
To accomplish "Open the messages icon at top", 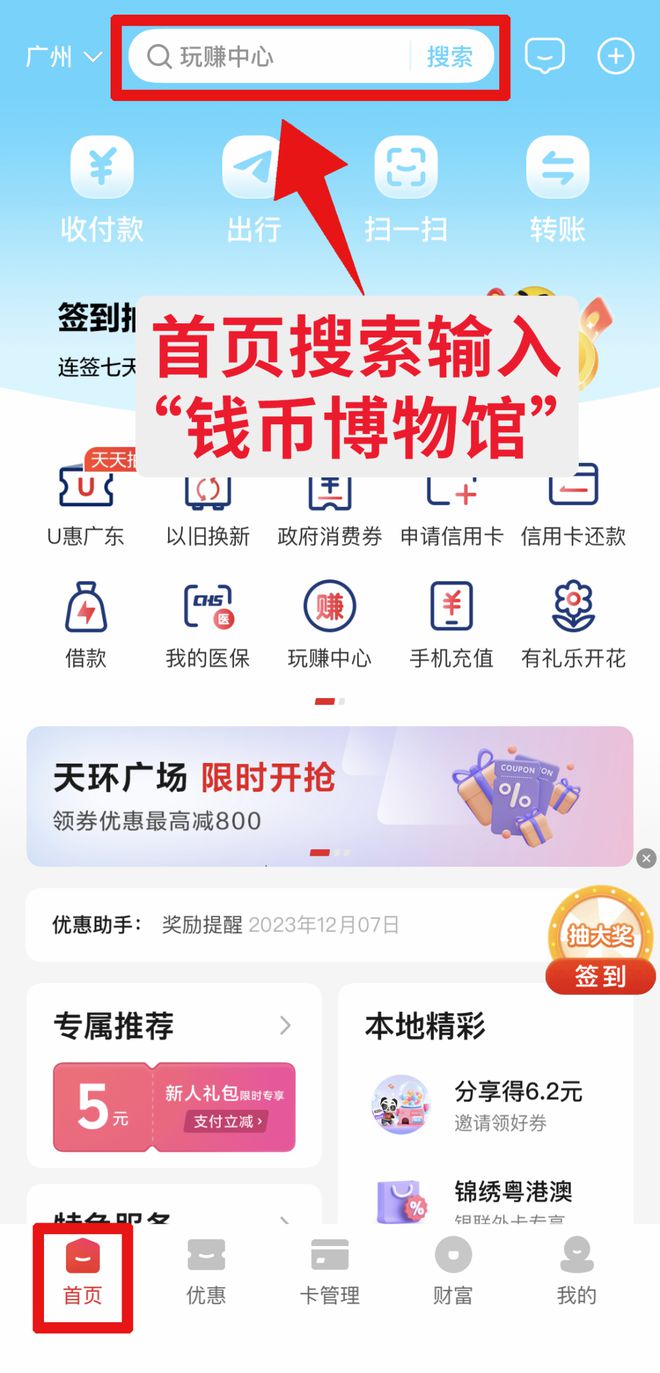I will [546, 55].
